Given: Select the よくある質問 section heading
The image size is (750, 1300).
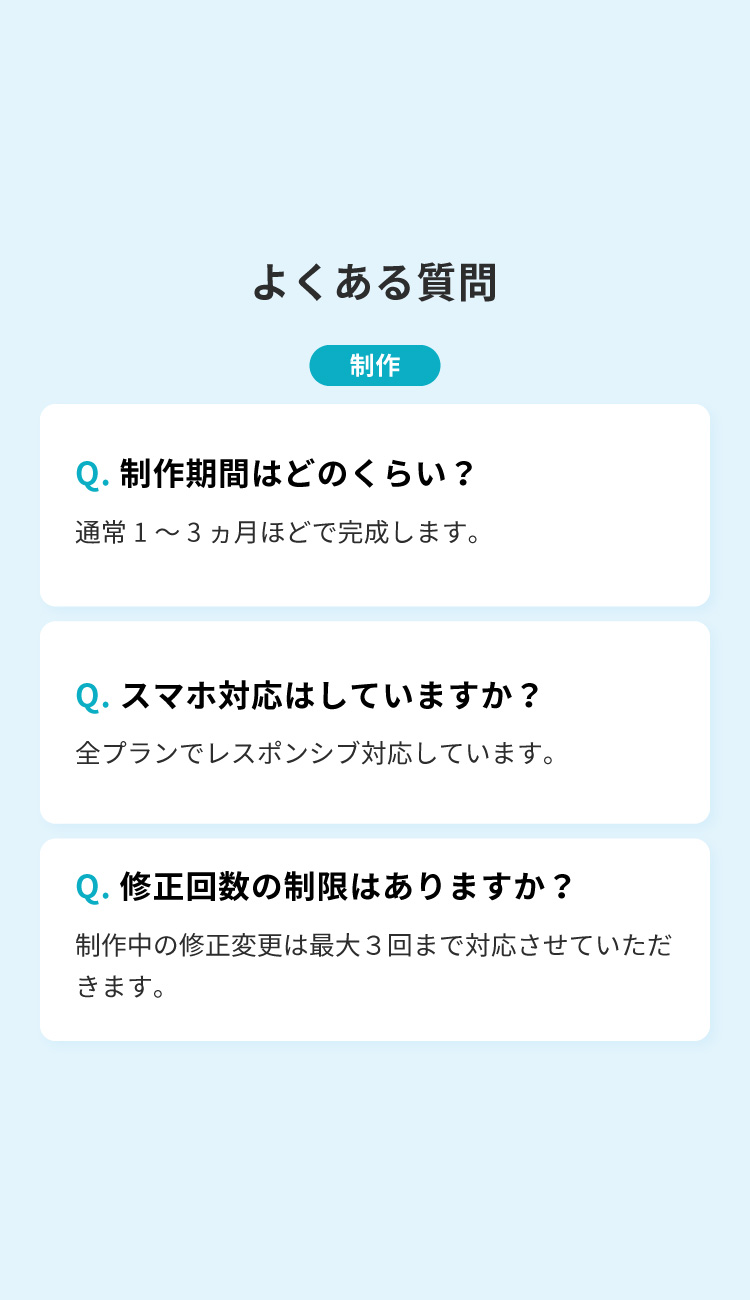Looking at the screenshot, I should [x=375, y=283].
